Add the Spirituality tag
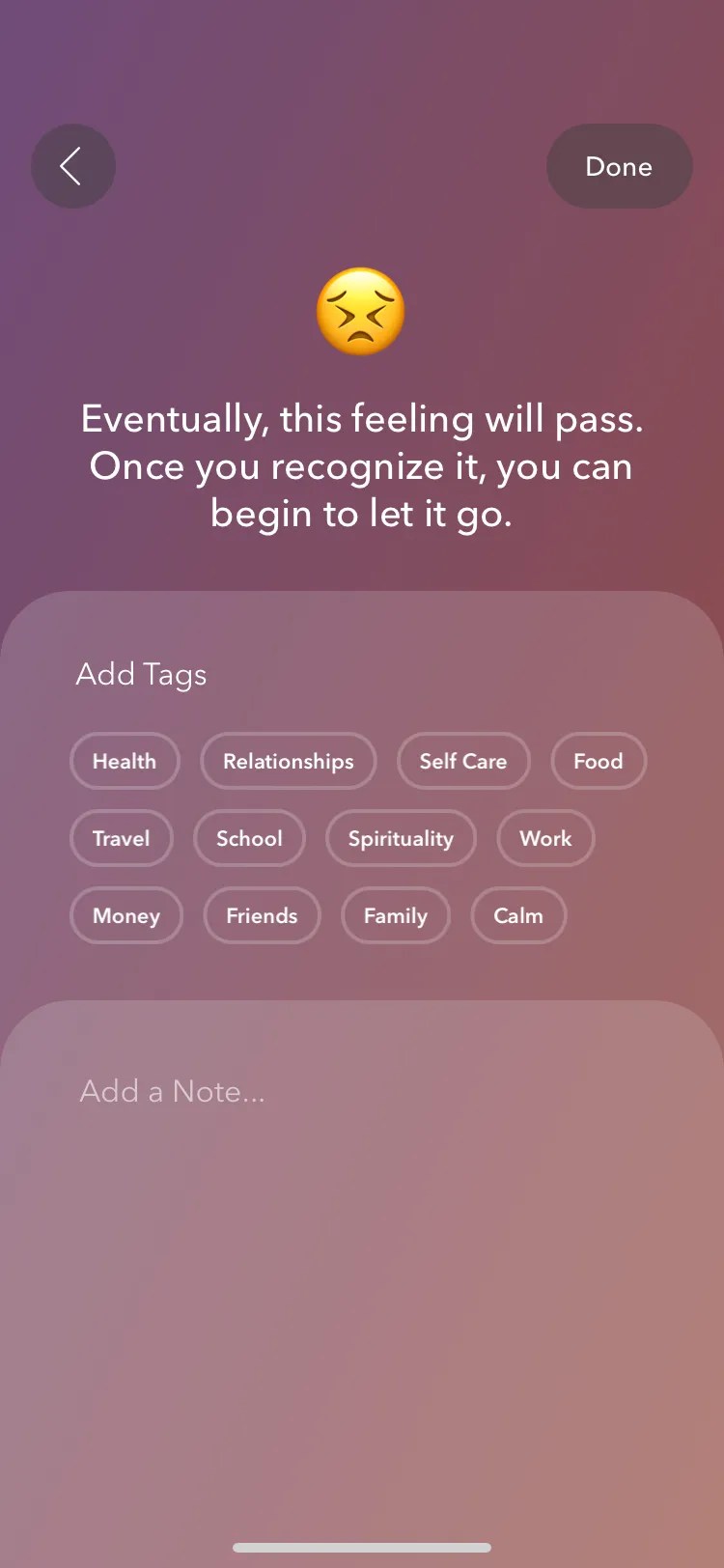This screenshot has width=724, height=1568. [x=401, y=838]
